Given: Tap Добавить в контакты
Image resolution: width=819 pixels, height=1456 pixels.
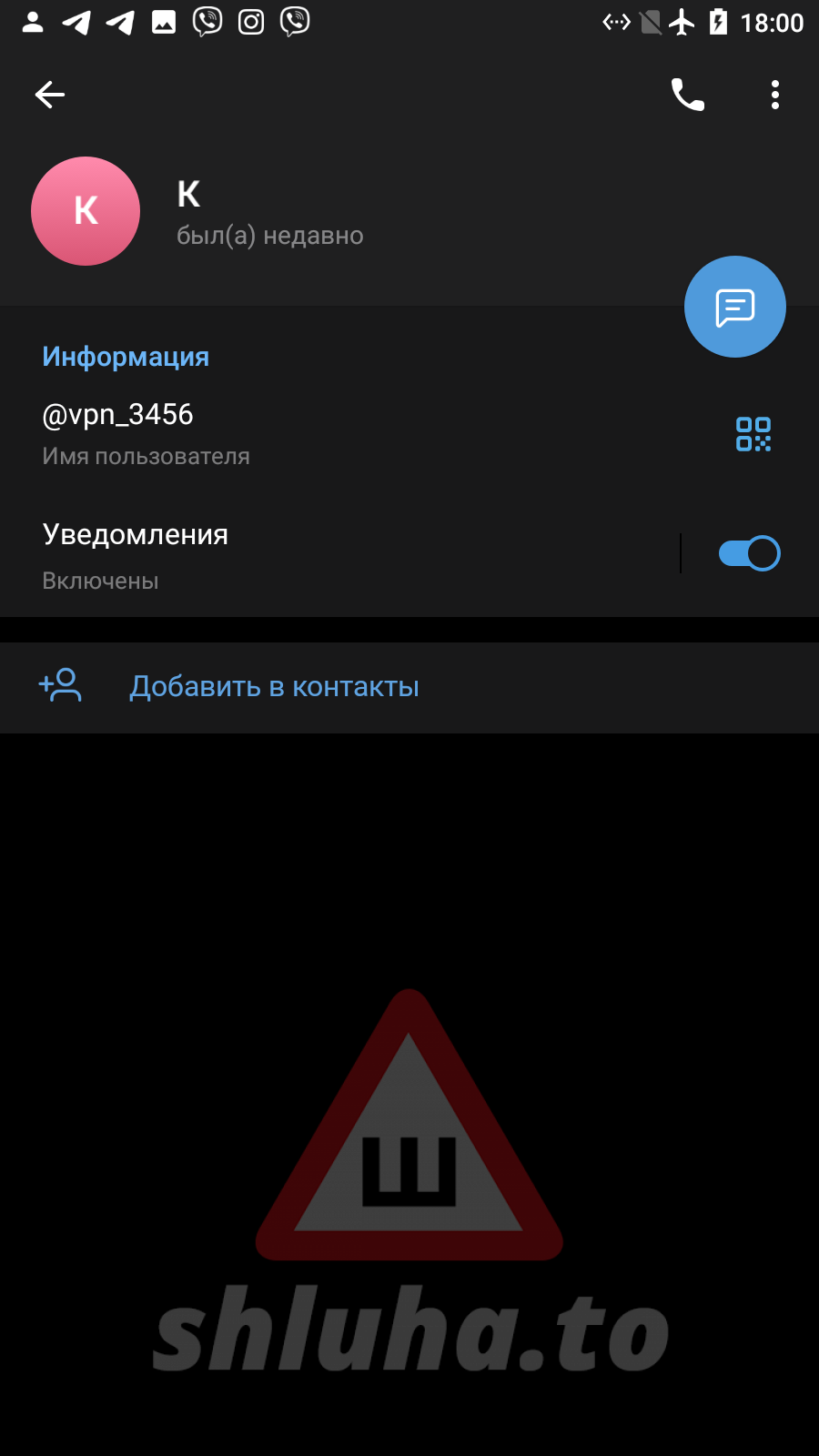Looking at the screenshot, I should [274, 687].
